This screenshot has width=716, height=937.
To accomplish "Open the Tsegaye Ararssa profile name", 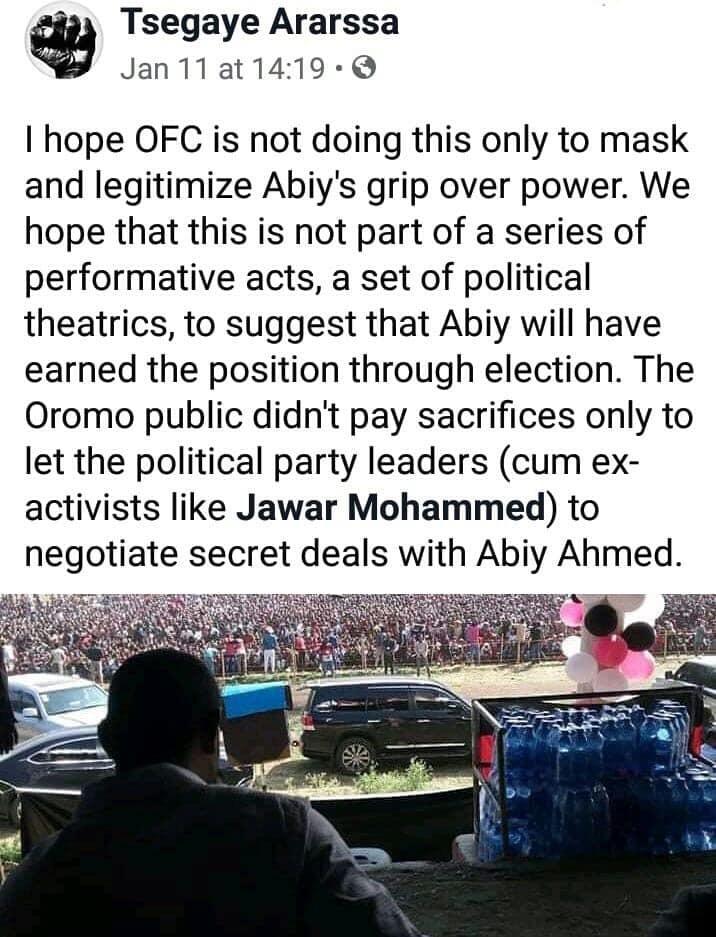I will point(259,23).
